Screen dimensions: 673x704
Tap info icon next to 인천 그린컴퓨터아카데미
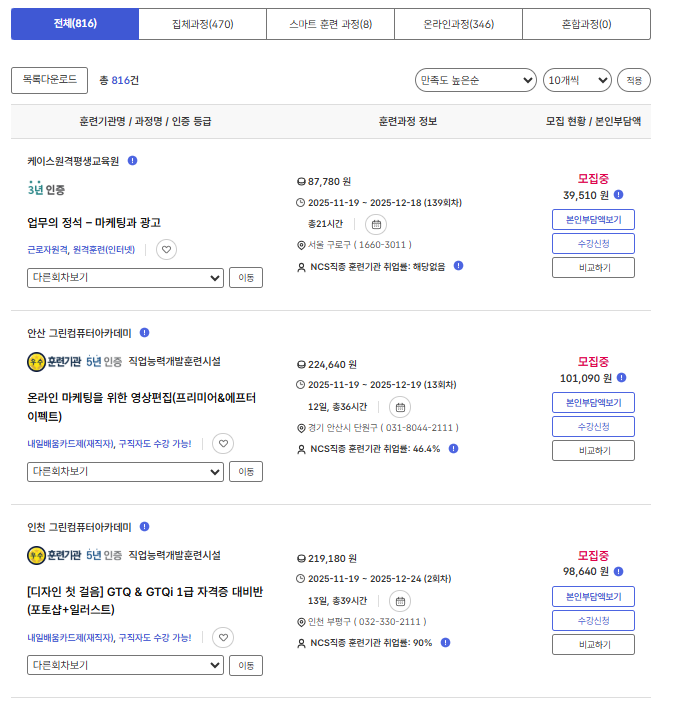[x=144, y=527]
